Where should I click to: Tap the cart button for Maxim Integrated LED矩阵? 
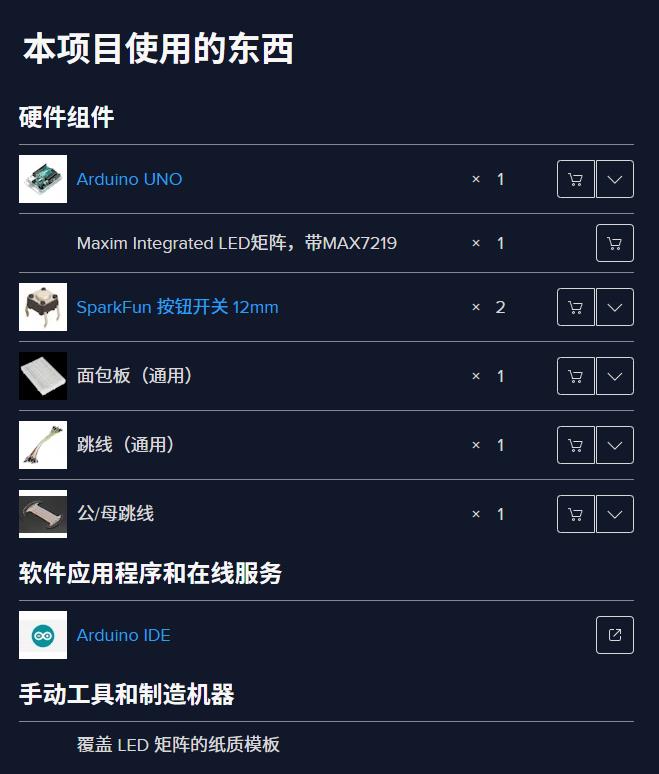[614, 243]
